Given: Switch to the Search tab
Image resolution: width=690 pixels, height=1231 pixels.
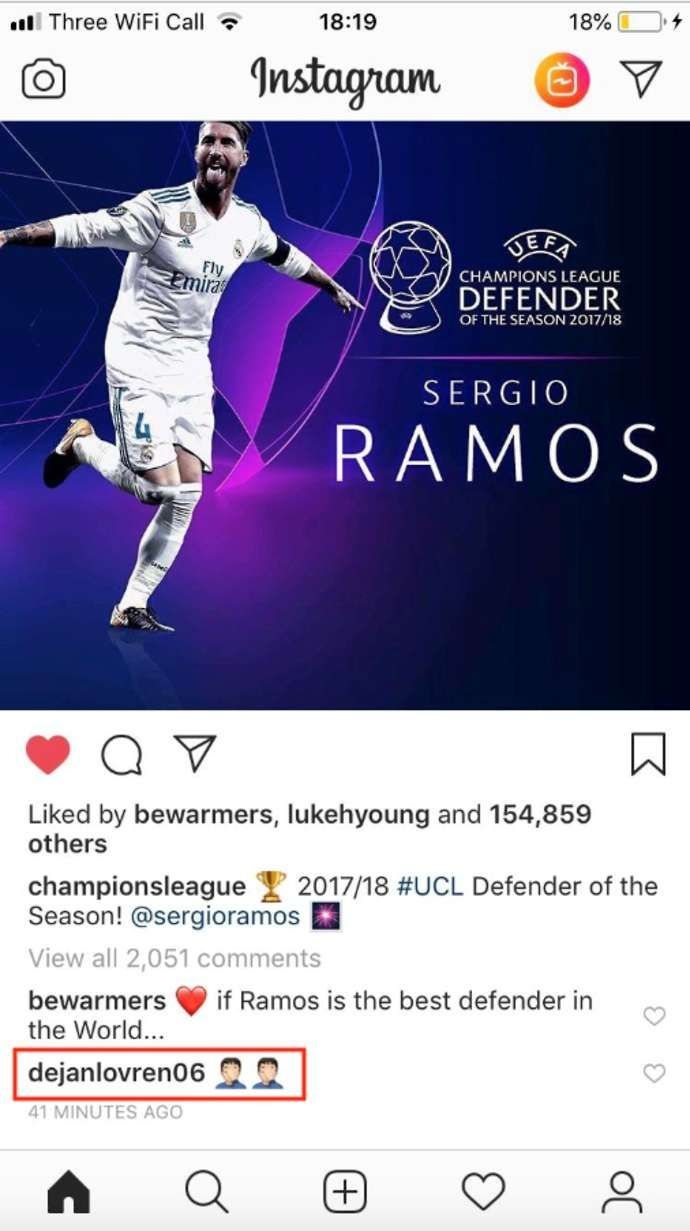Looking at the screenshot, I should [207, 1191].
